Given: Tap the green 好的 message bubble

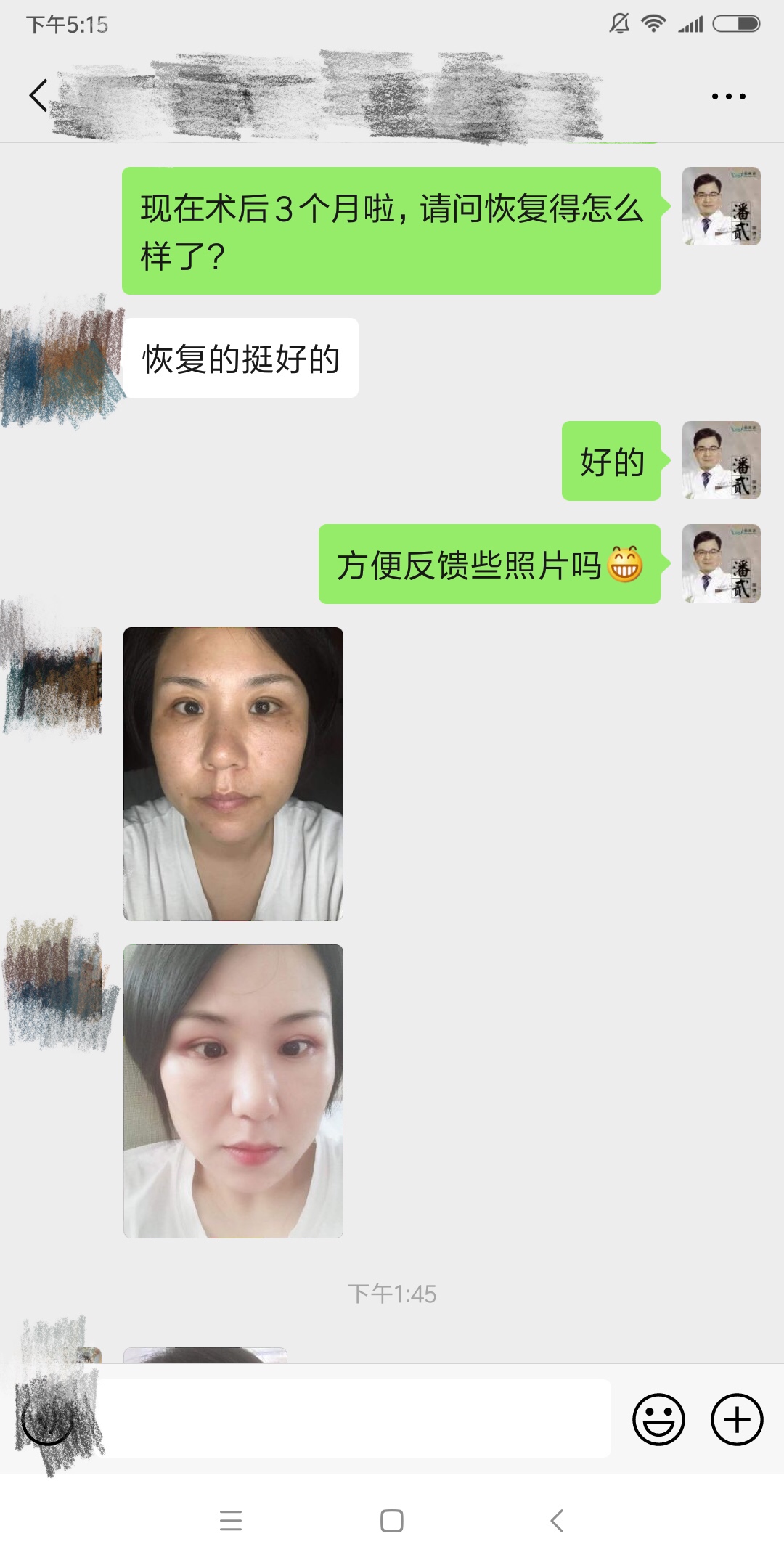Looking at the screenshot, I should [x=611, y=462].
